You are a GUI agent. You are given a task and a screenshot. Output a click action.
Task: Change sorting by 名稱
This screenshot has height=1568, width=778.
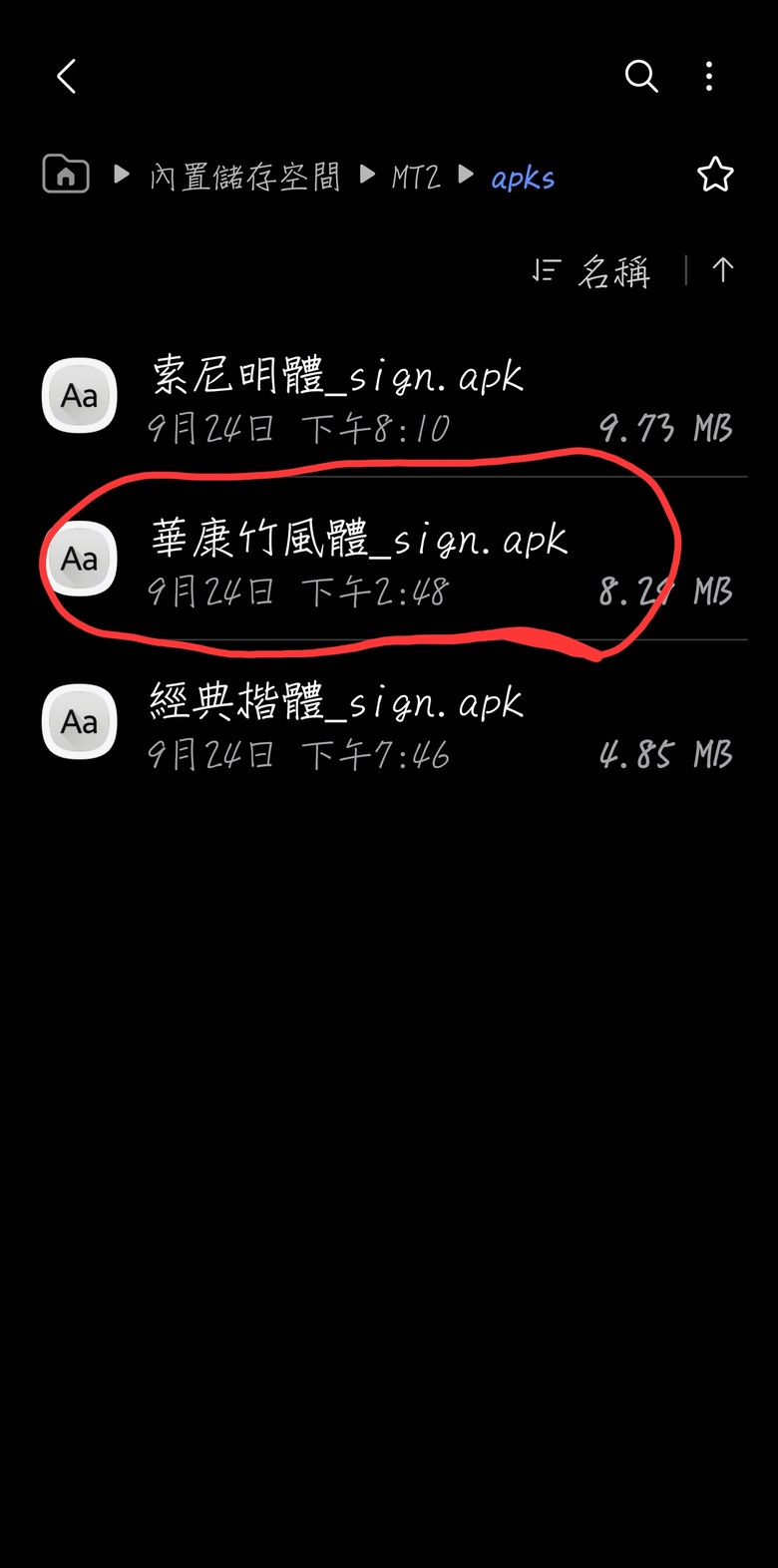pyautogui.click(x=592, y=271)
